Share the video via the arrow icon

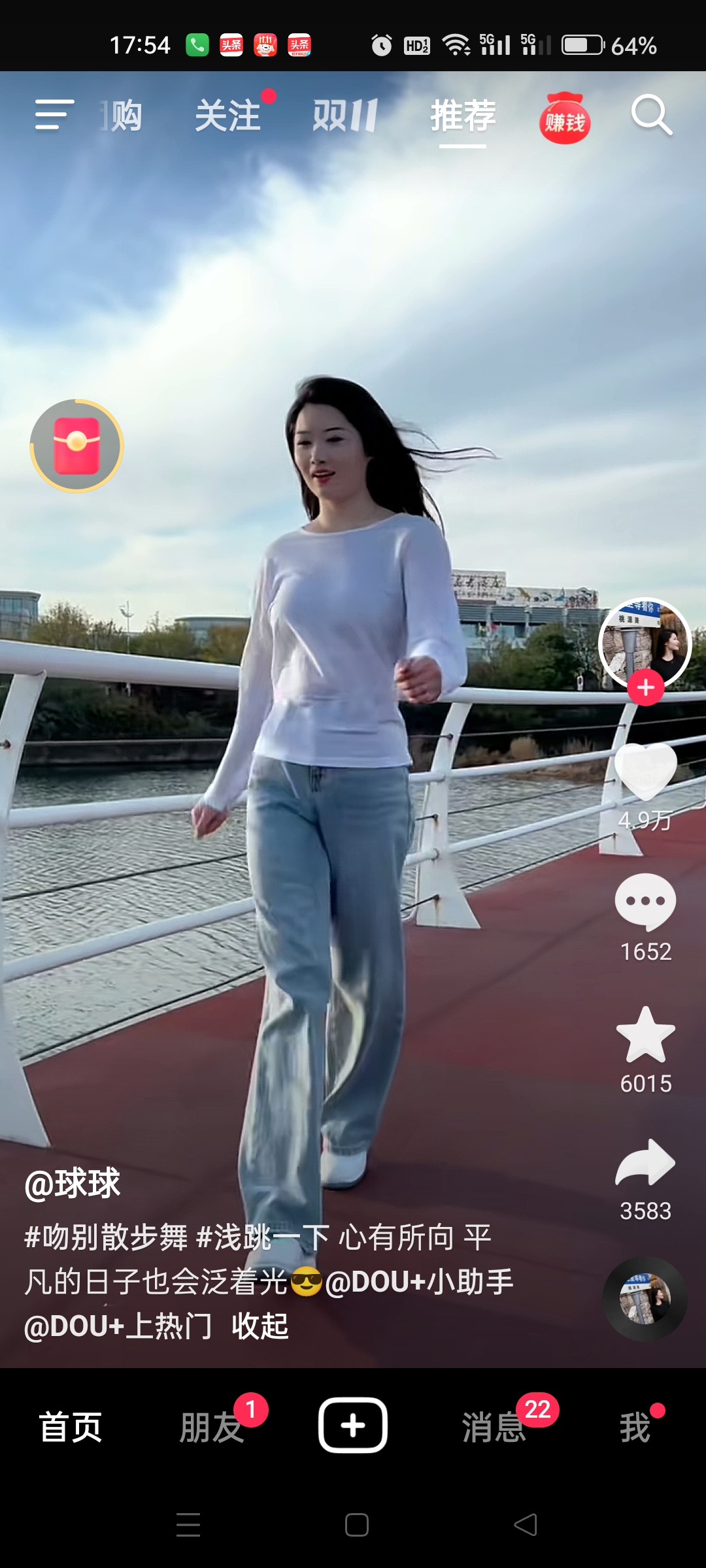tap(646, 1162)
